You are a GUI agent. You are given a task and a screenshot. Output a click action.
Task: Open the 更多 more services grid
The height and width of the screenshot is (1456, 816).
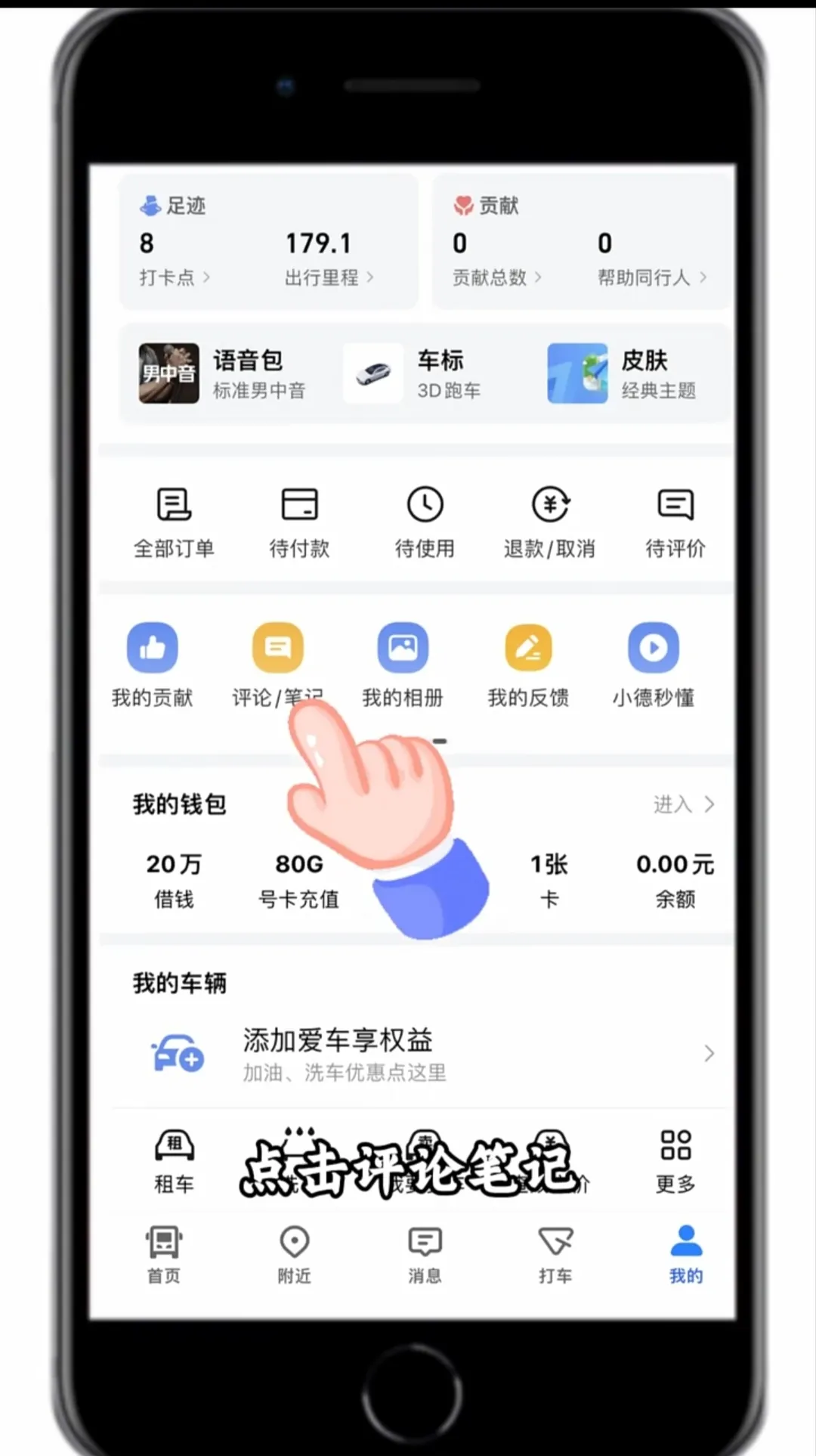675,1161
